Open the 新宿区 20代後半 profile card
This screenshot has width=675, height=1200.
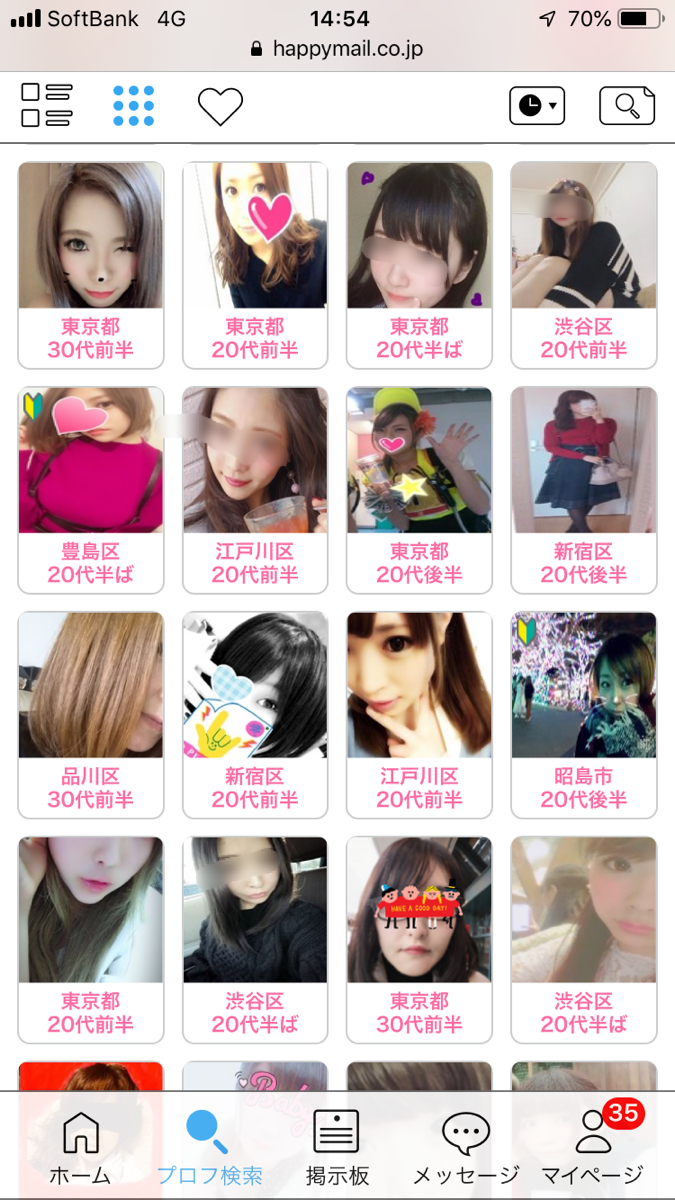(584, 490)
